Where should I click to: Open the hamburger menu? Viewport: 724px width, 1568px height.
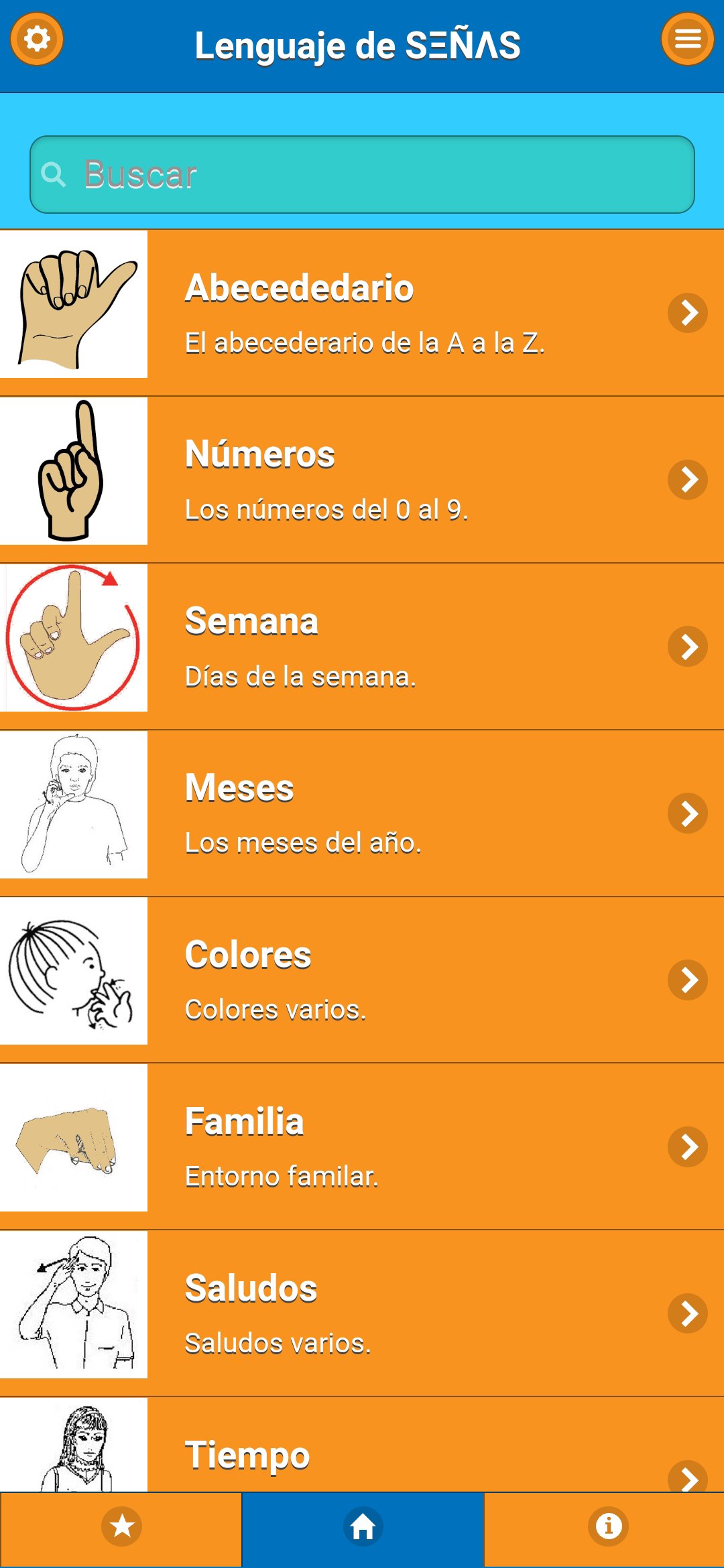[687, 39]
